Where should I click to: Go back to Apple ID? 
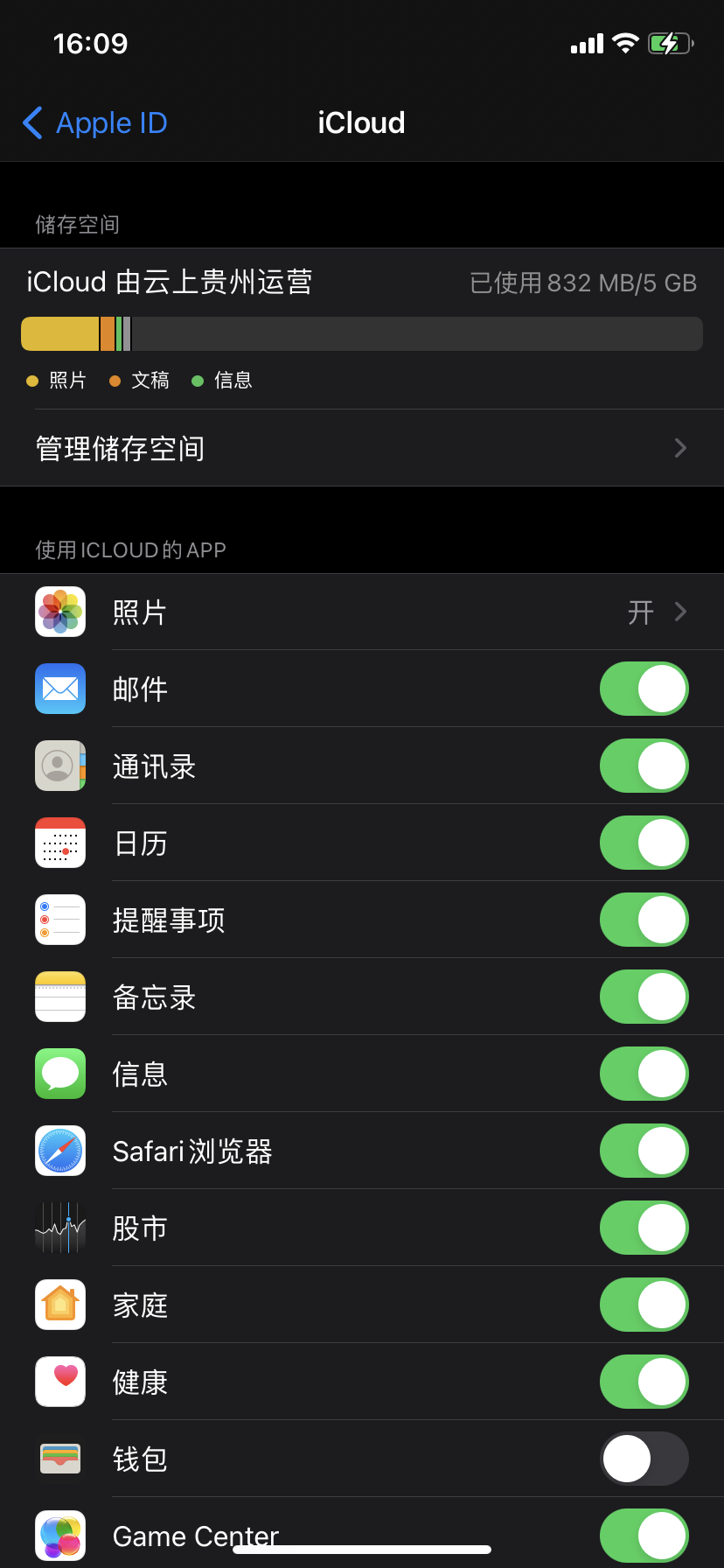tap(94, 123)
